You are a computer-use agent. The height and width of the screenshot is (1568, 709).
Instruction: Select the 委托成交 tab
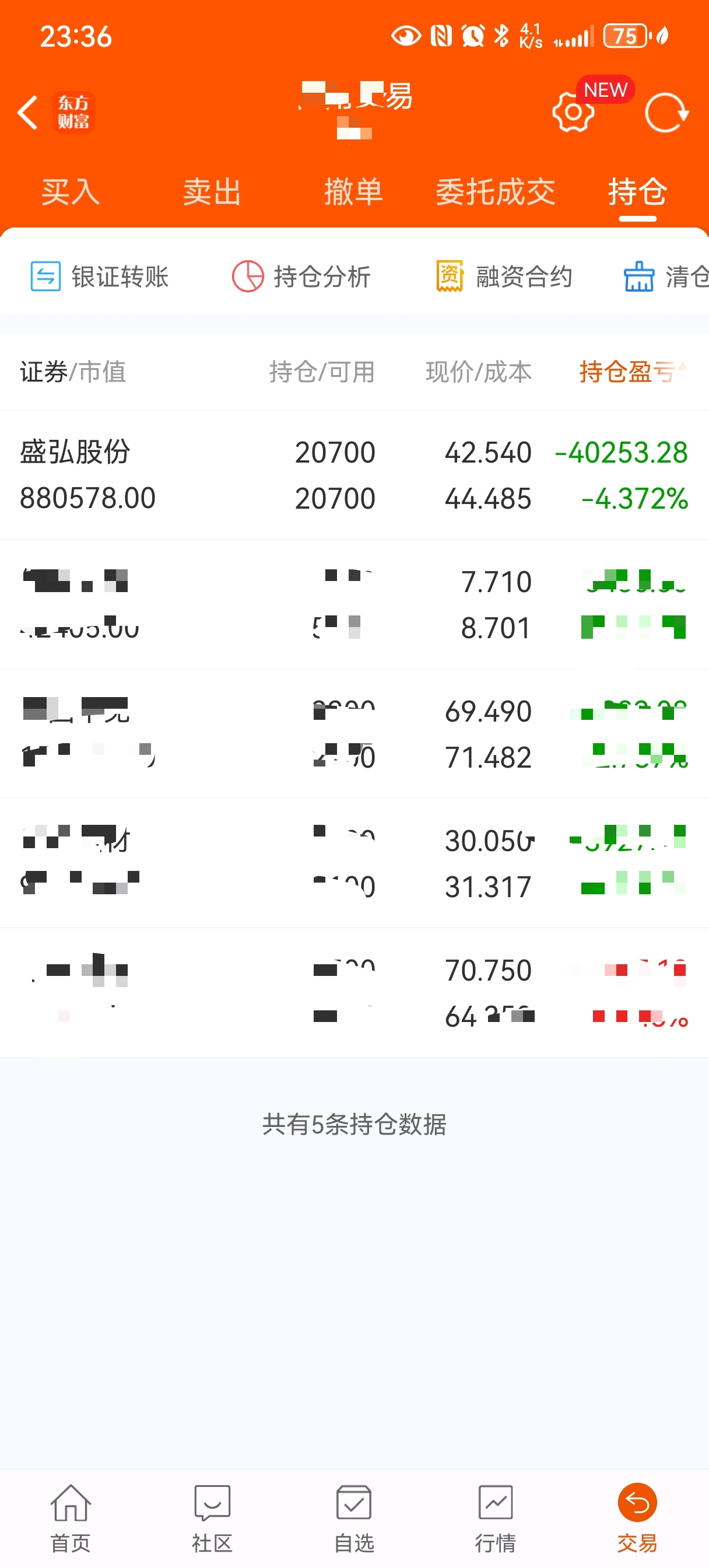tap(496, 192)
